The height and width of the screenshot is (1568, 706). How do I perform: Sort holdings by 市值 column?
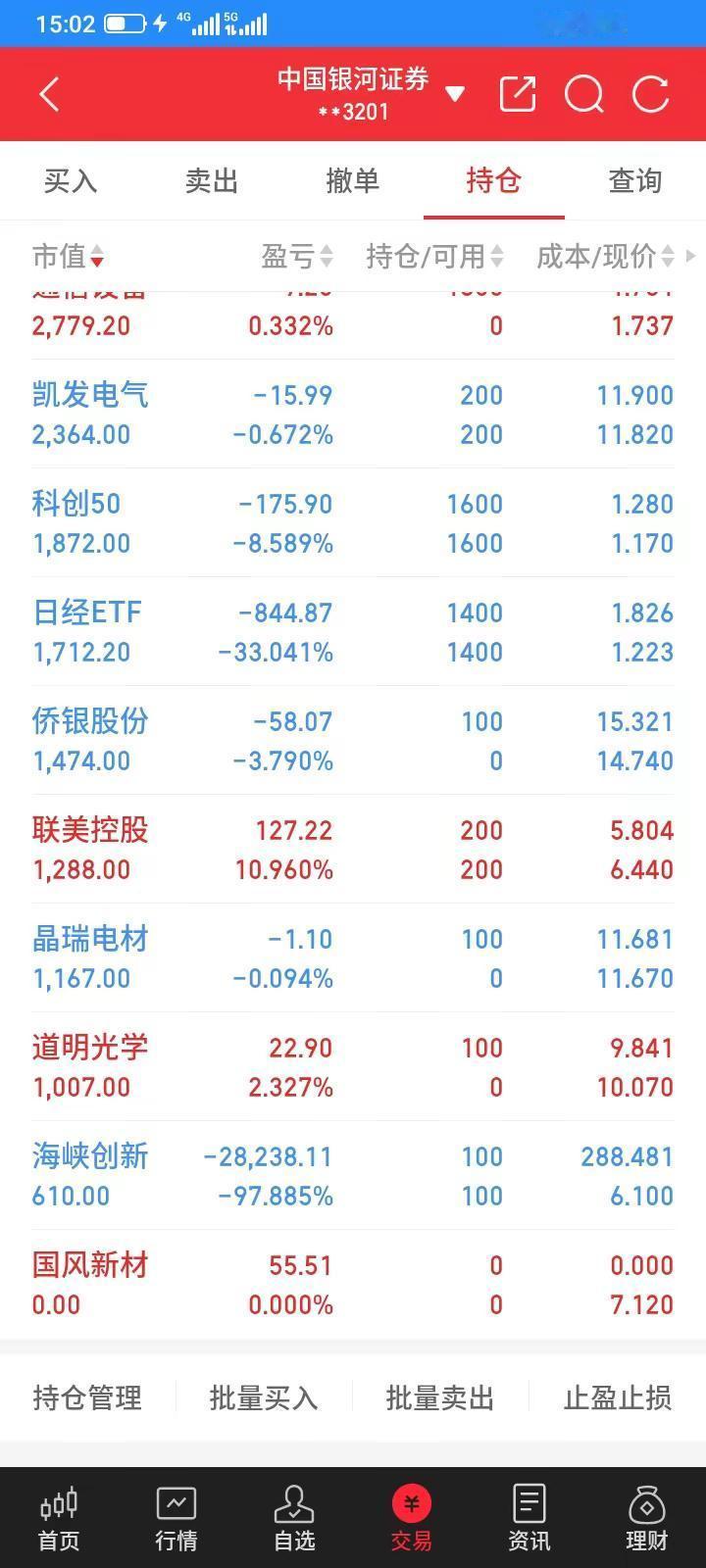pos(69,257)
